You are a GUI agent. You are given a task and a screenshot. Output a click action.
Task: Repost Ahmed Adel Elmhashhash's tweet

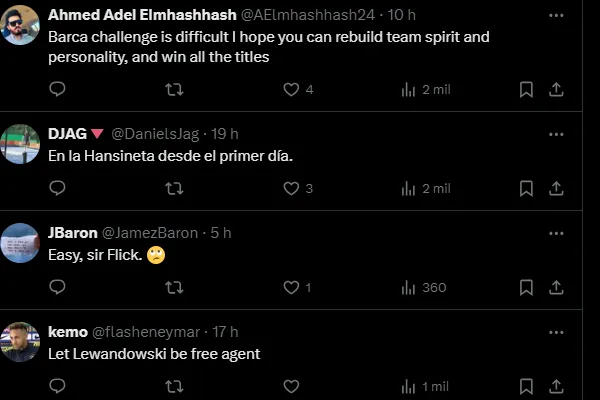[174, 89]
